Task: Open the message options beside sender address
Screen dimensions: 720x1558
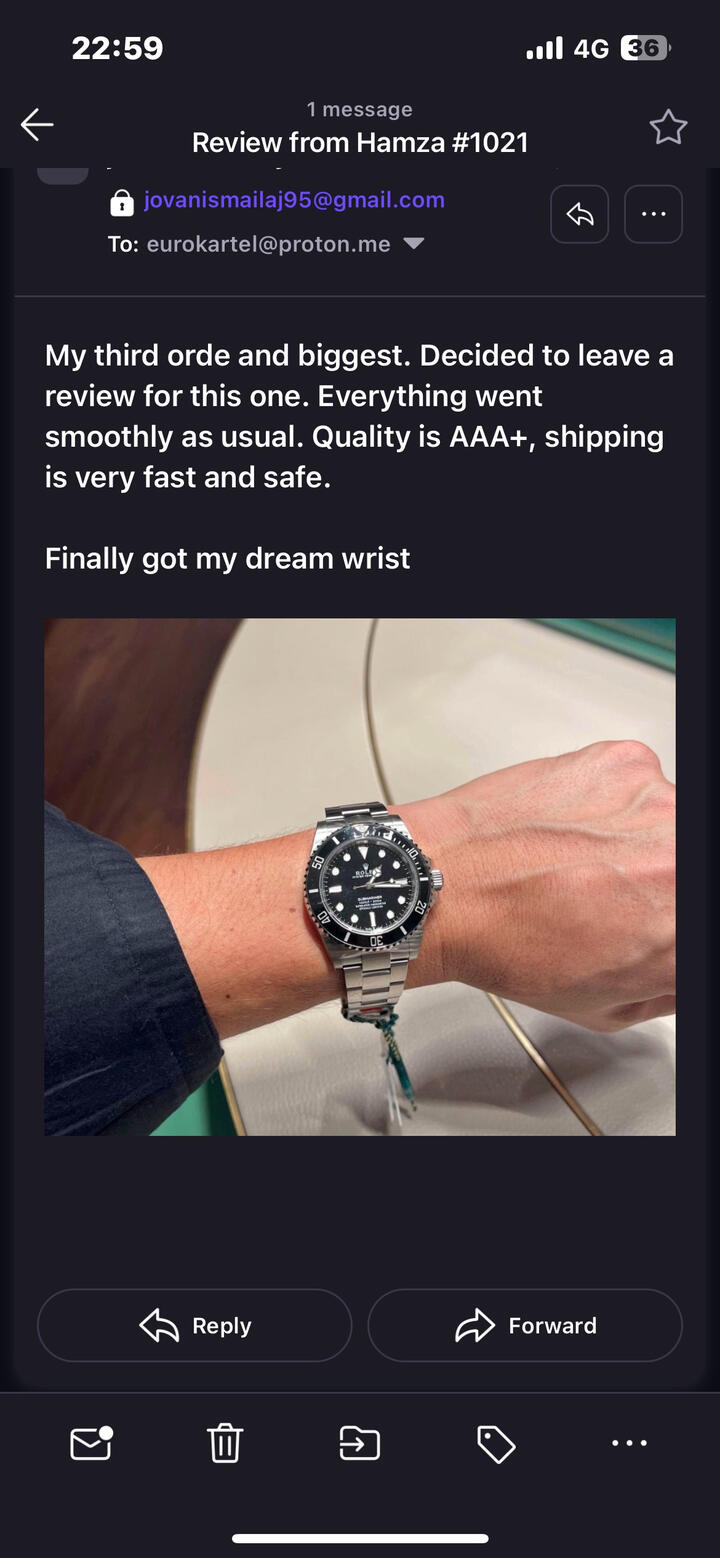Action: [x=653, y=214]
